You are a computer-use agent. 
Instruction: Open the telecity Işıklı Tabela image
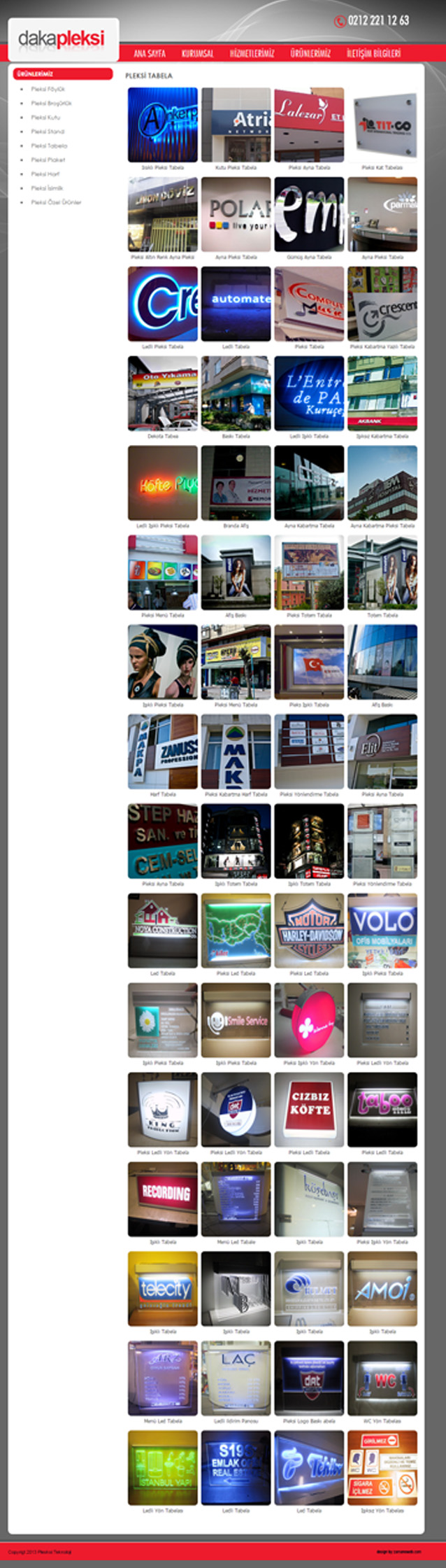click(162, 1288)
